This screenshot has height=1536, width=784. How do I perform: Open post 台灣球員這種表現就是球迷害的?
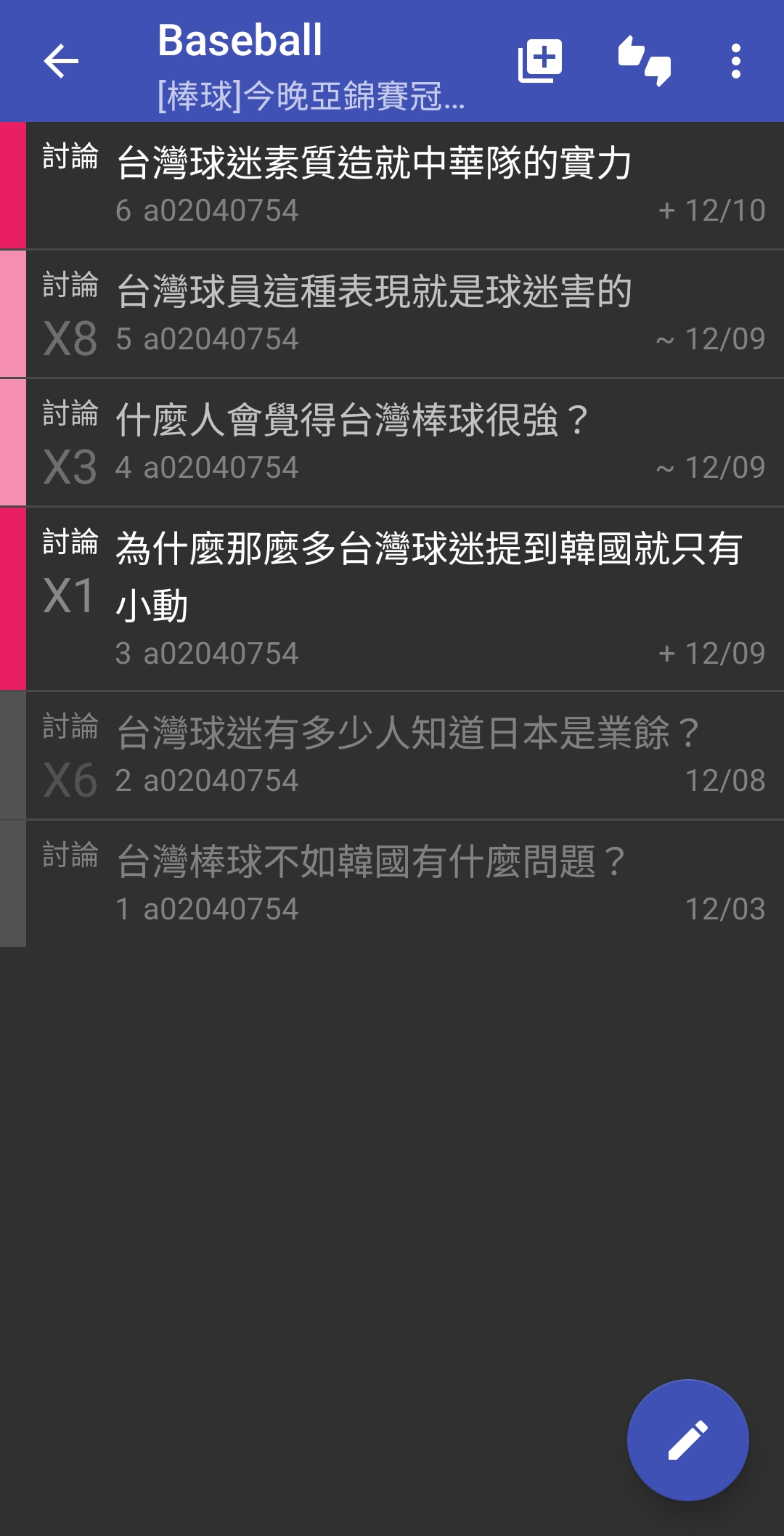pos(392,314)
